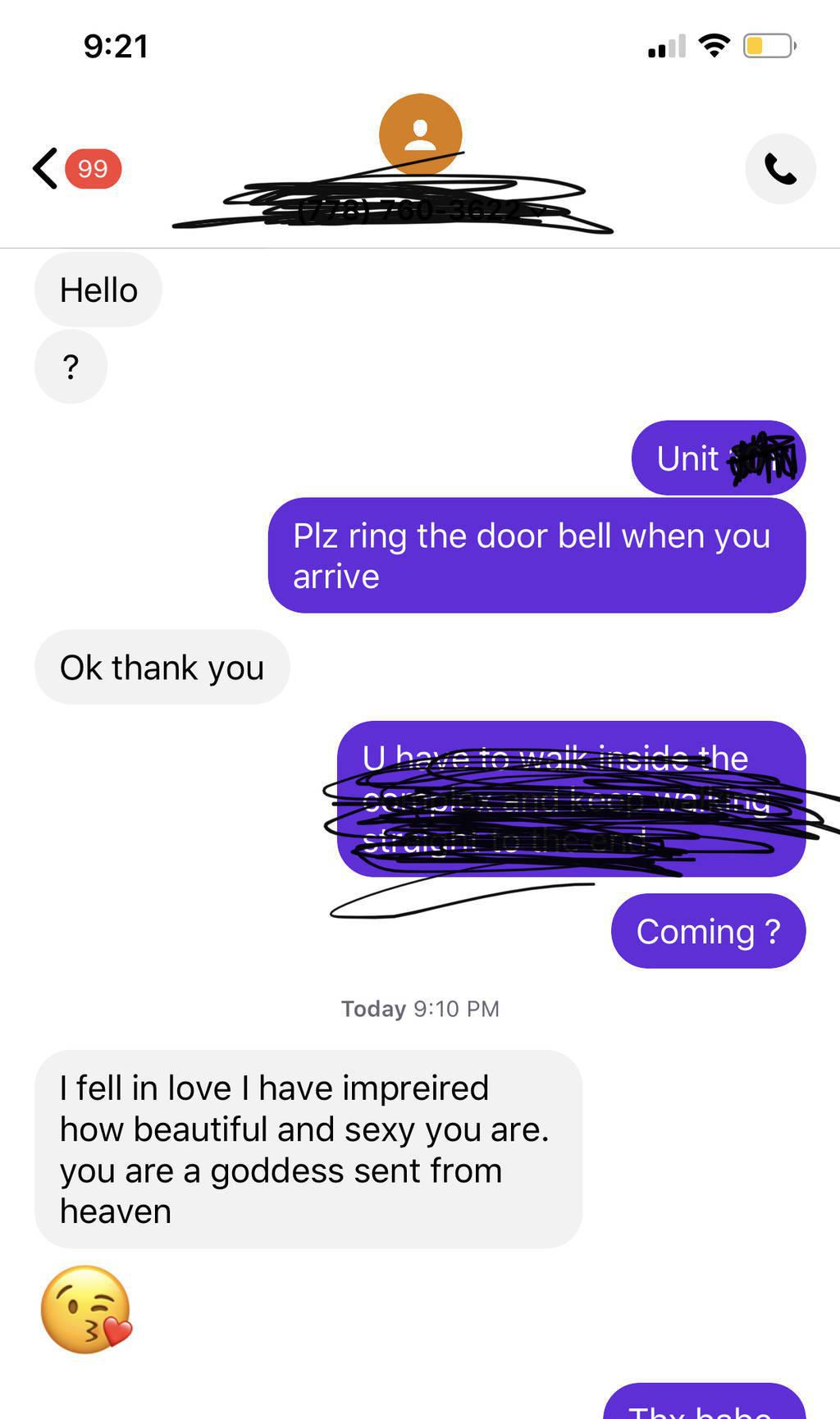
Task: Call this contact with the phone icon
Action: pos(780,169)
